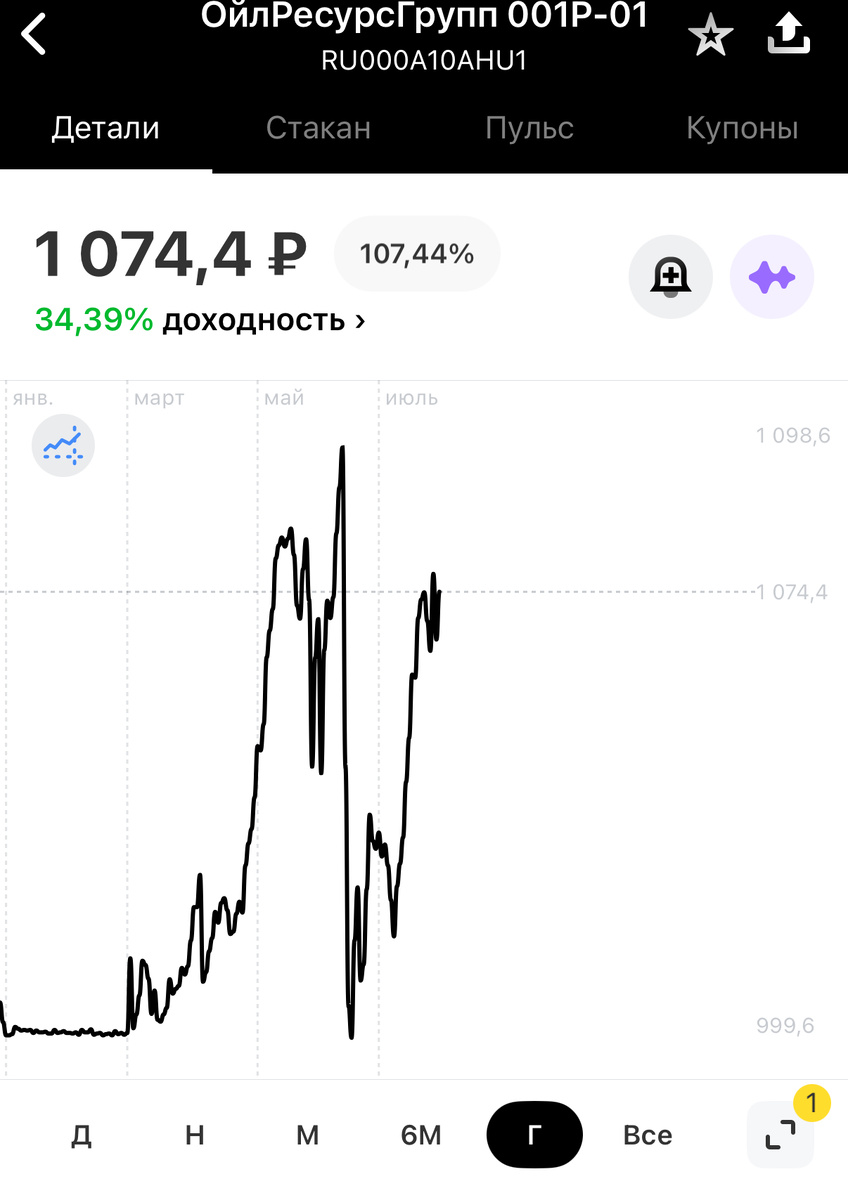Add bond to favorites with star
Image resolution: width=848 pixels, height=1200 pixels.
tap(711, 37)
